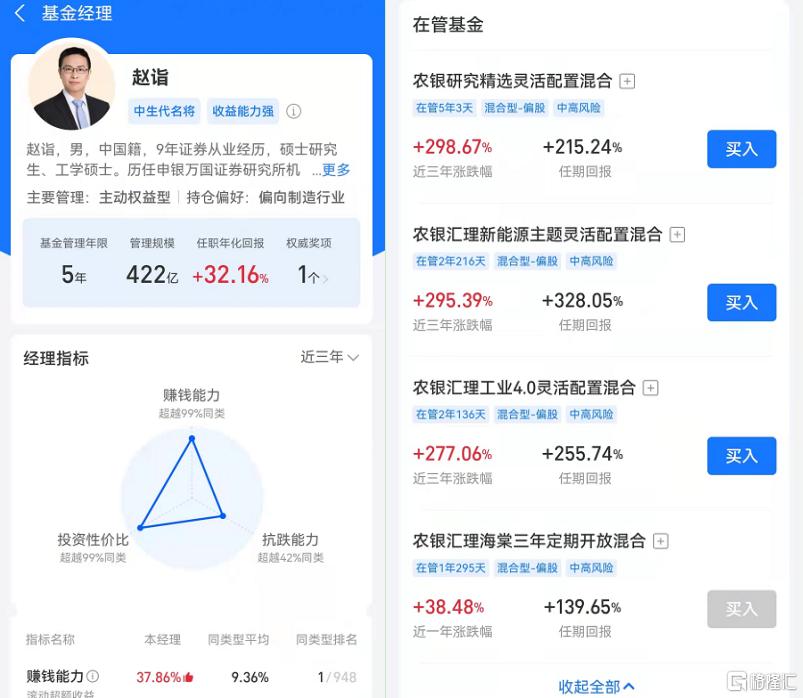803x698 pixels.
Task: Collapse the fund list with 收起全部
Action: point(596,686)
